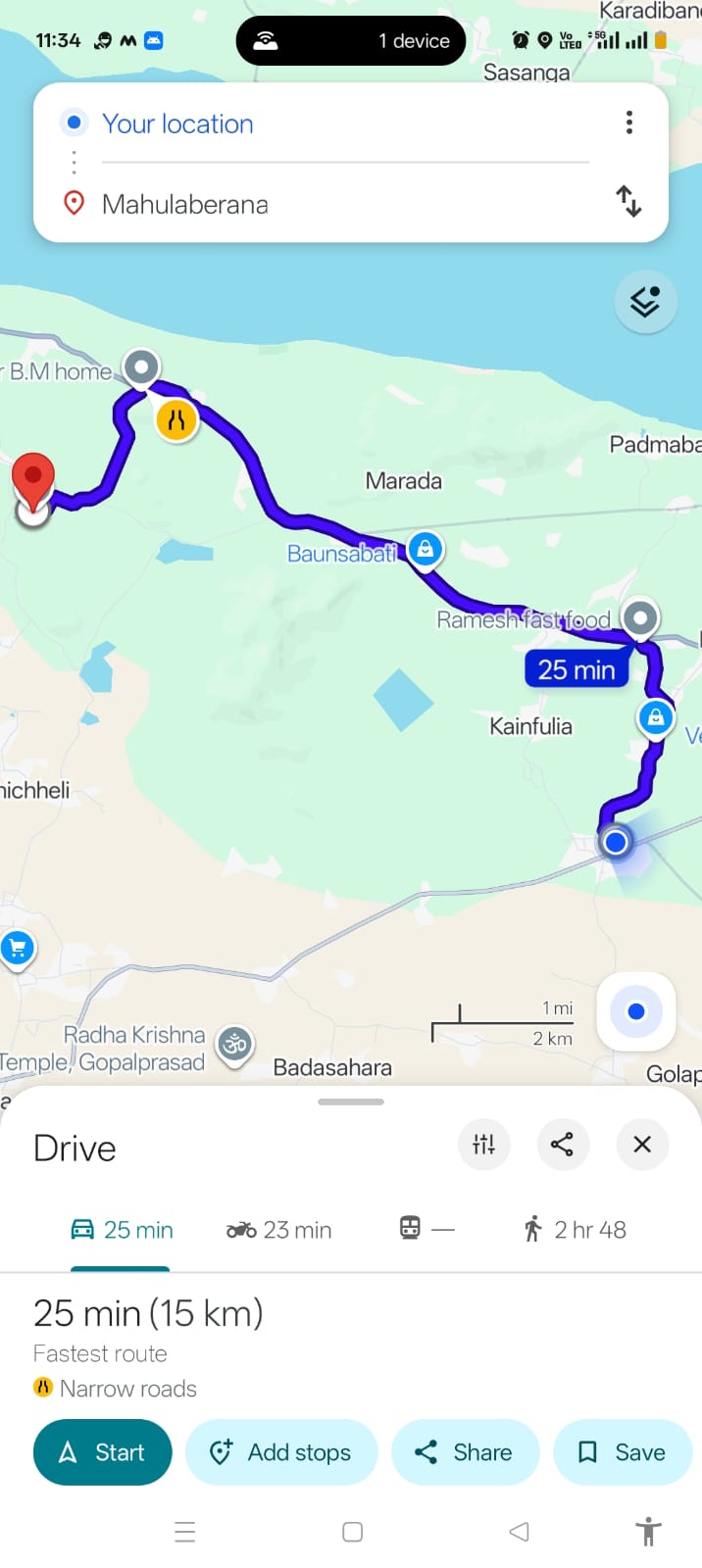
Task: Swap start and destination points
Action: (628, 202)
